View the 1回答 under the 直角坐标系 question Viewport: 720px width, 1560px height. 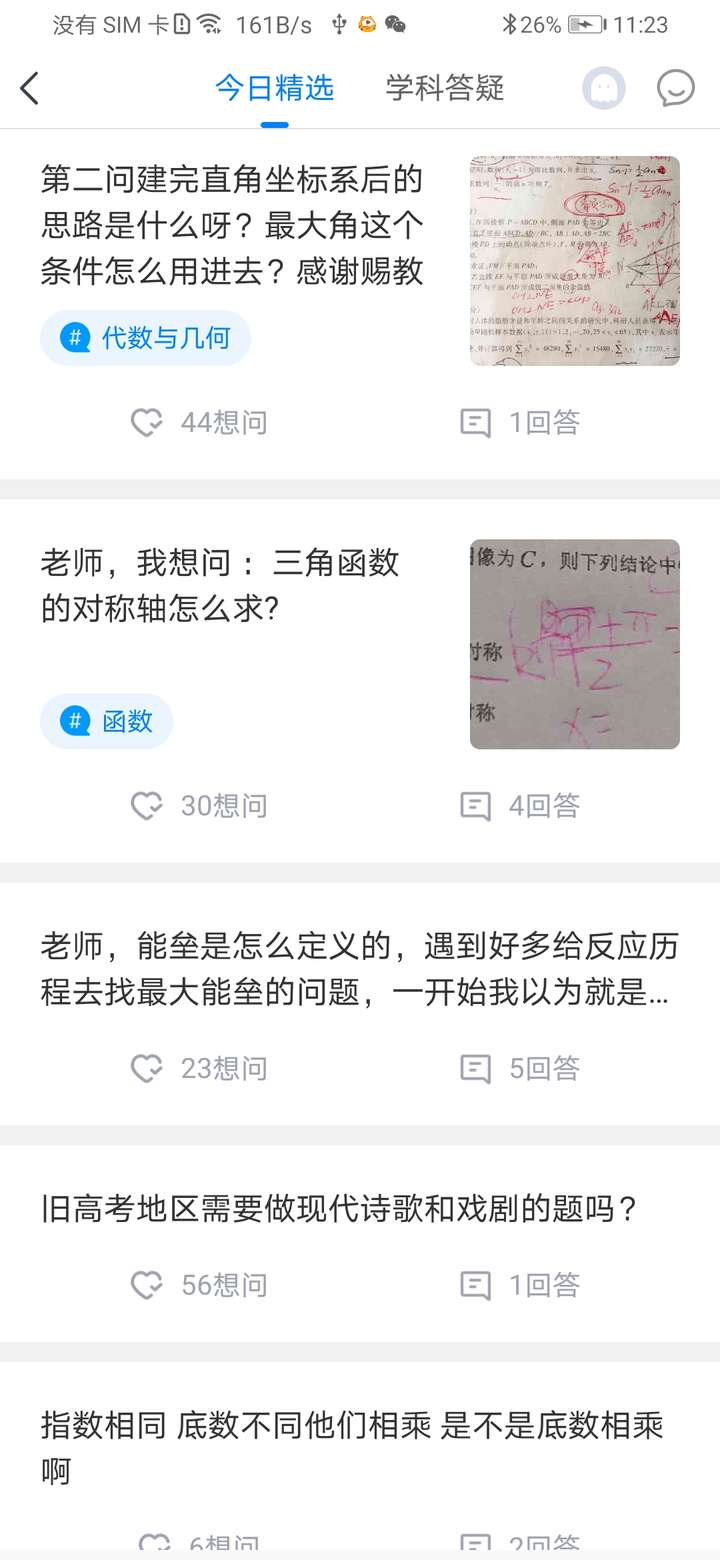pyautogui.click(x=520, y=423)
